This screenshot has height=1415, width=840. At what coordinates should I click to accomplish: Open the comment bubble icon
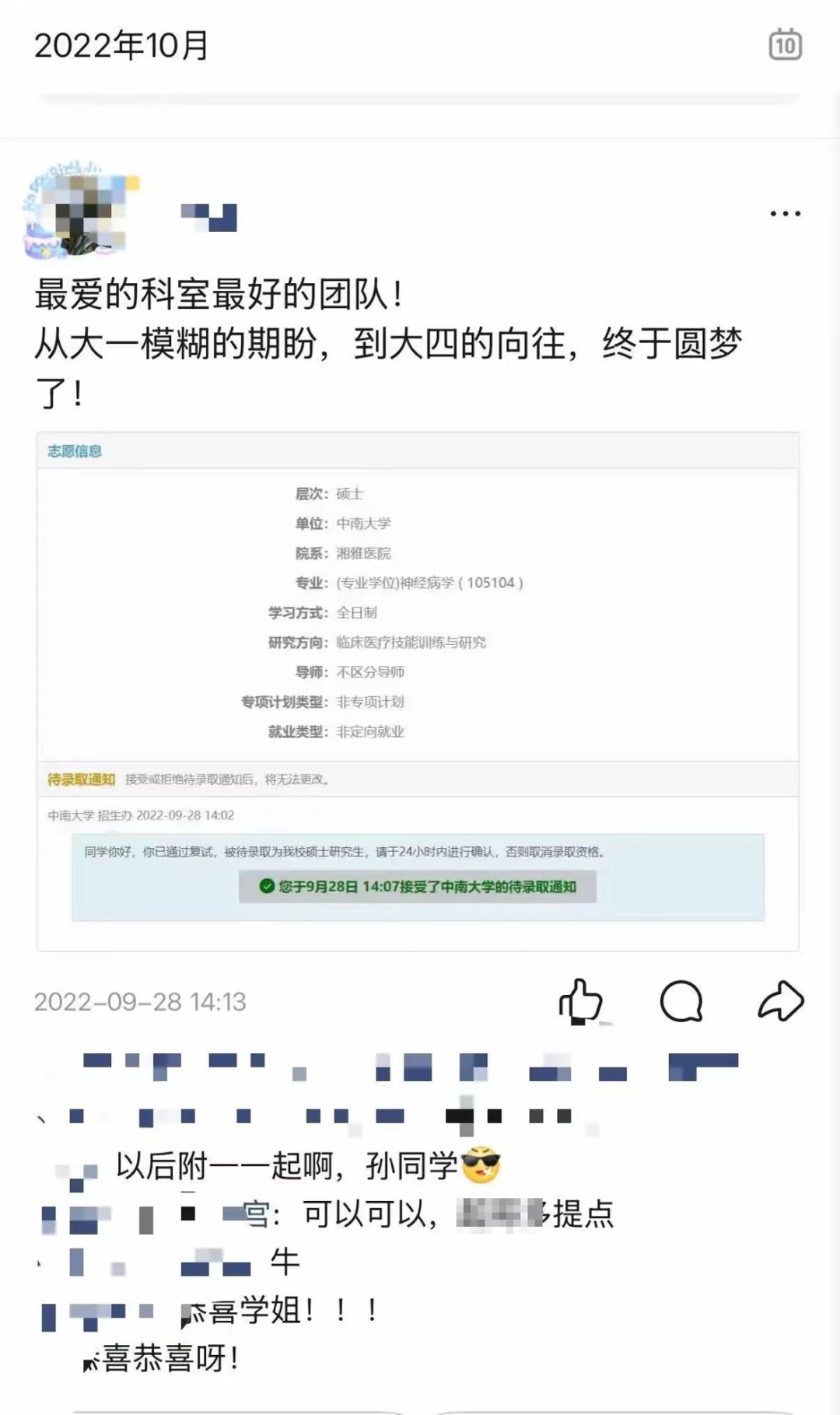[x=681, y=1001]
